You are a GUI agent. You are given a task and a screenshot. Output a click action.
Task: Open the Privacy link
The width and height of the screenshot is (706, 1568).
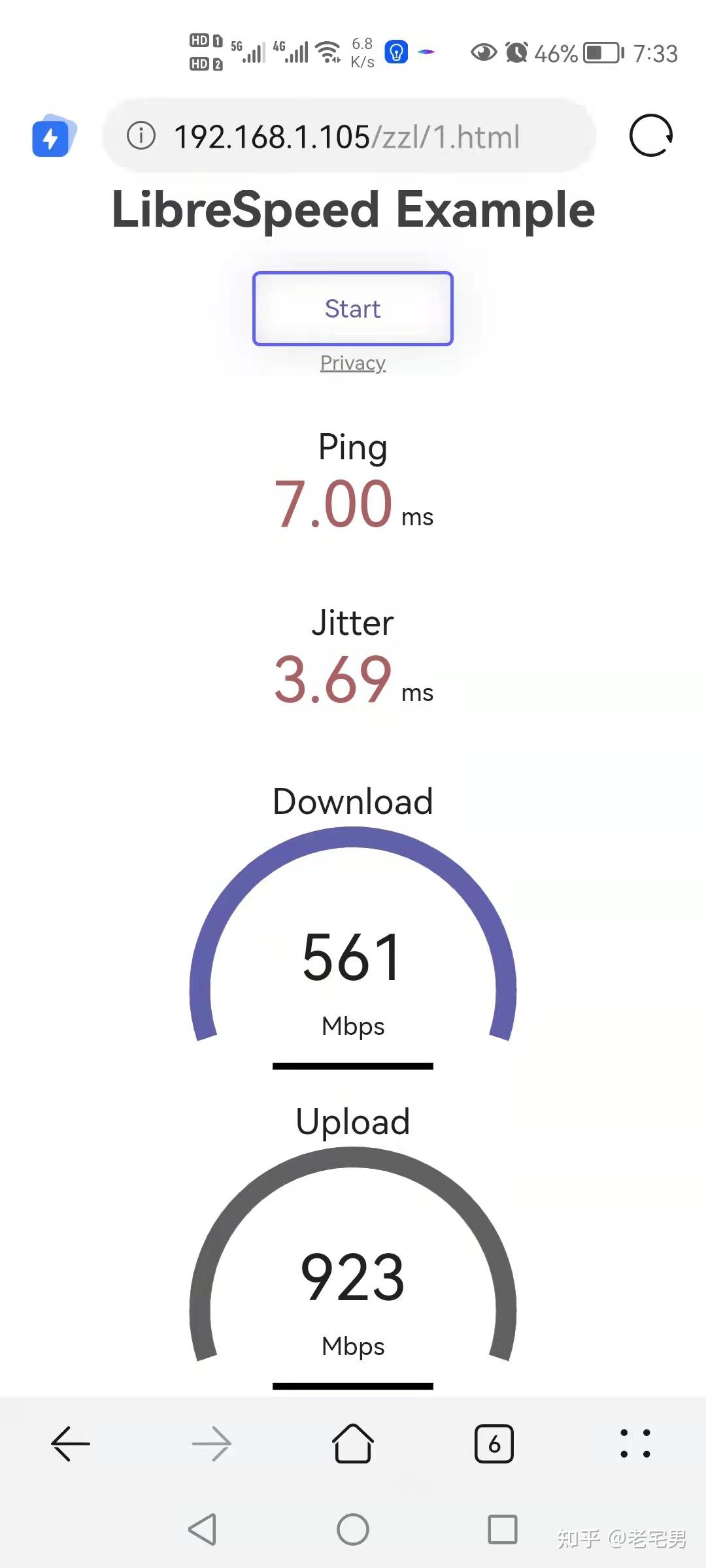point(352,363)
